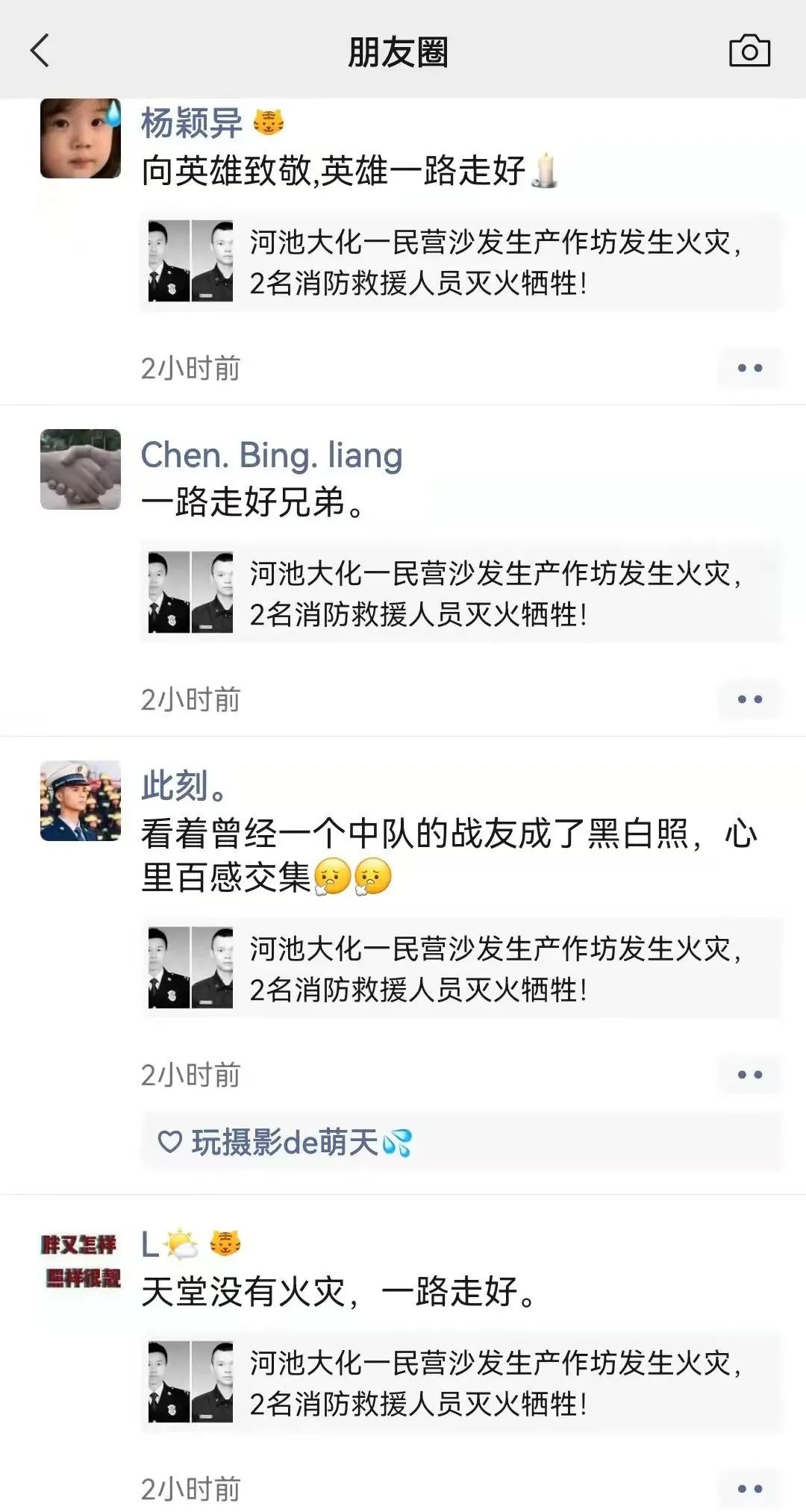Open the more options under 杨颖异's post

pyautogui.click(x=749, y=368)
